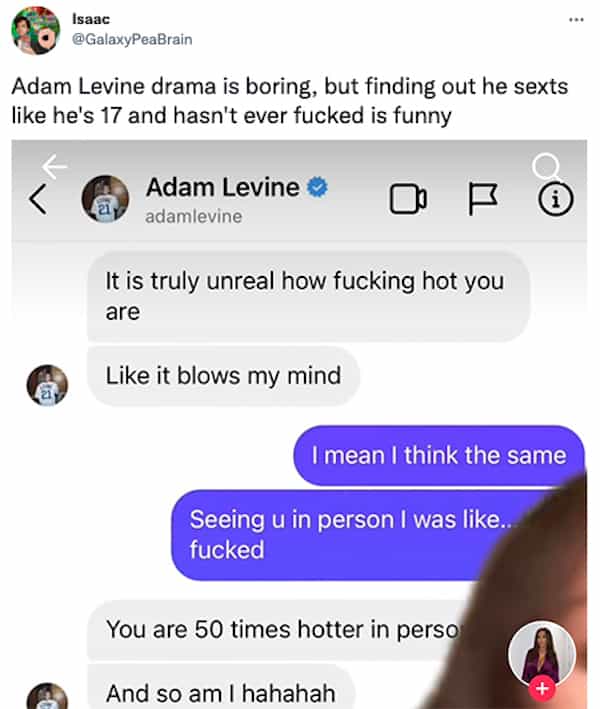
Task: Open the tweet's overflow menu
Action: [575, 20]
